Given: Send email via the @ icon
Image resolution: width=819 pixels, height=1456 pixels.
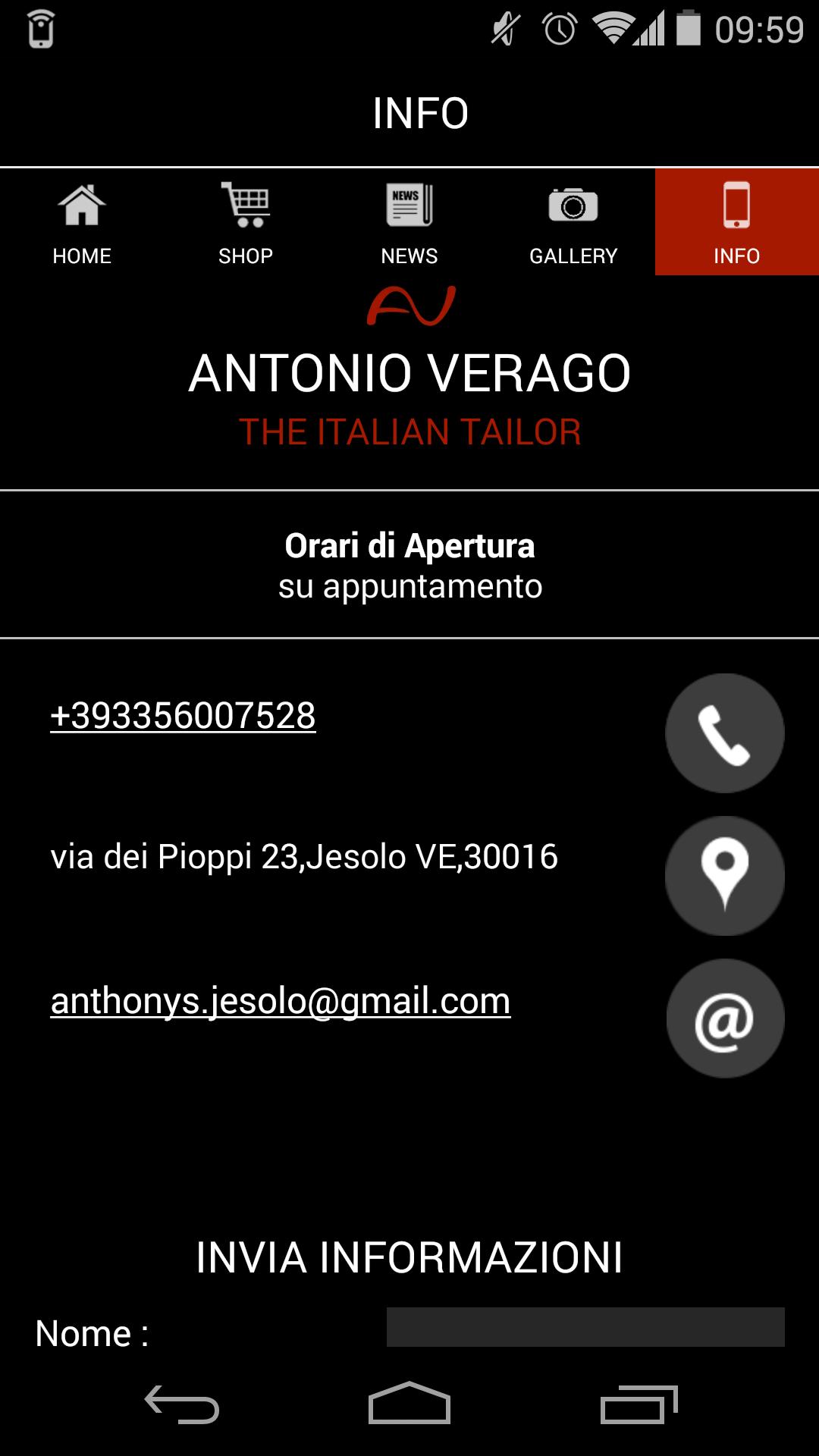Looking at the screenshot, I should pos(725,1018).
